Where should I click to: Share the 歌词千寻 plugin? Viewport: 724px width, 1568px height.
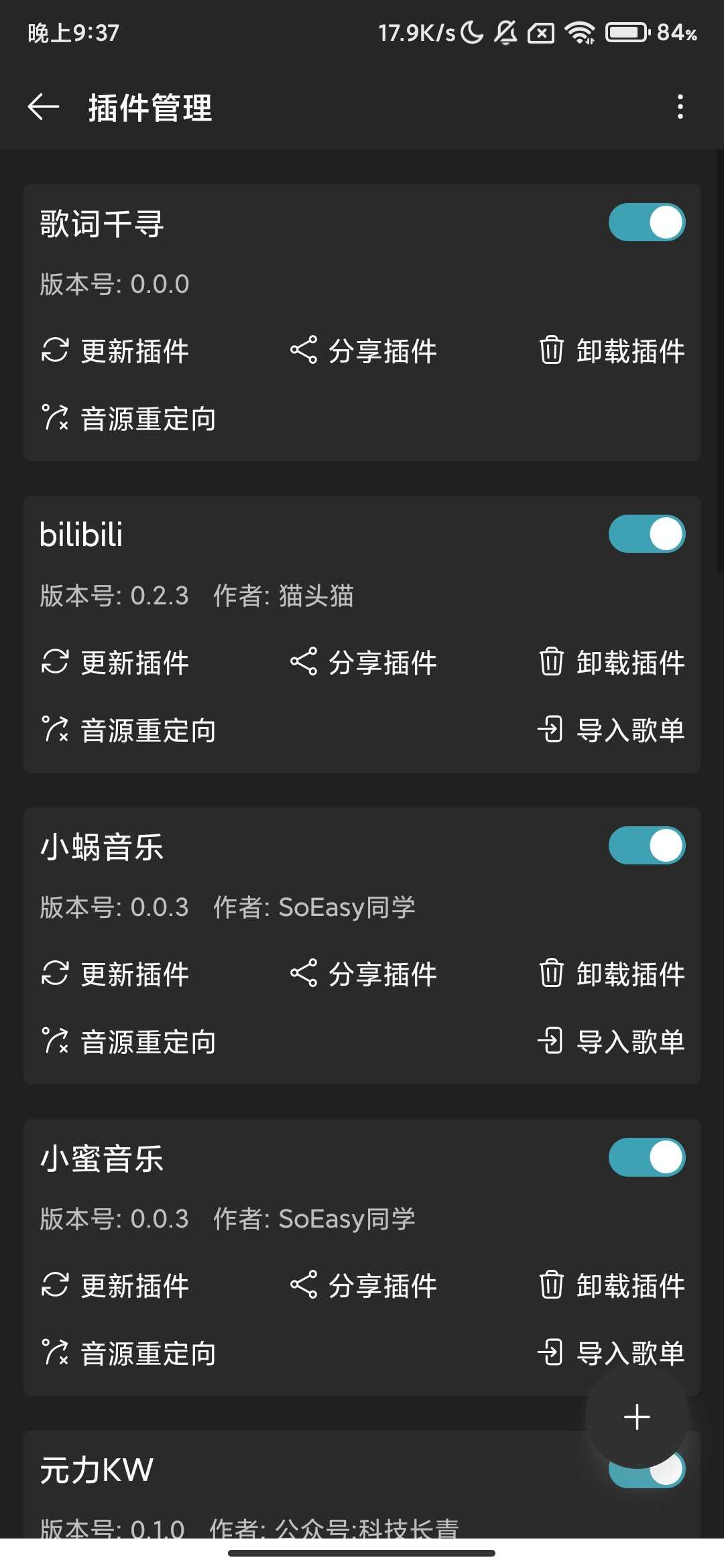click(x=363, y=350)
